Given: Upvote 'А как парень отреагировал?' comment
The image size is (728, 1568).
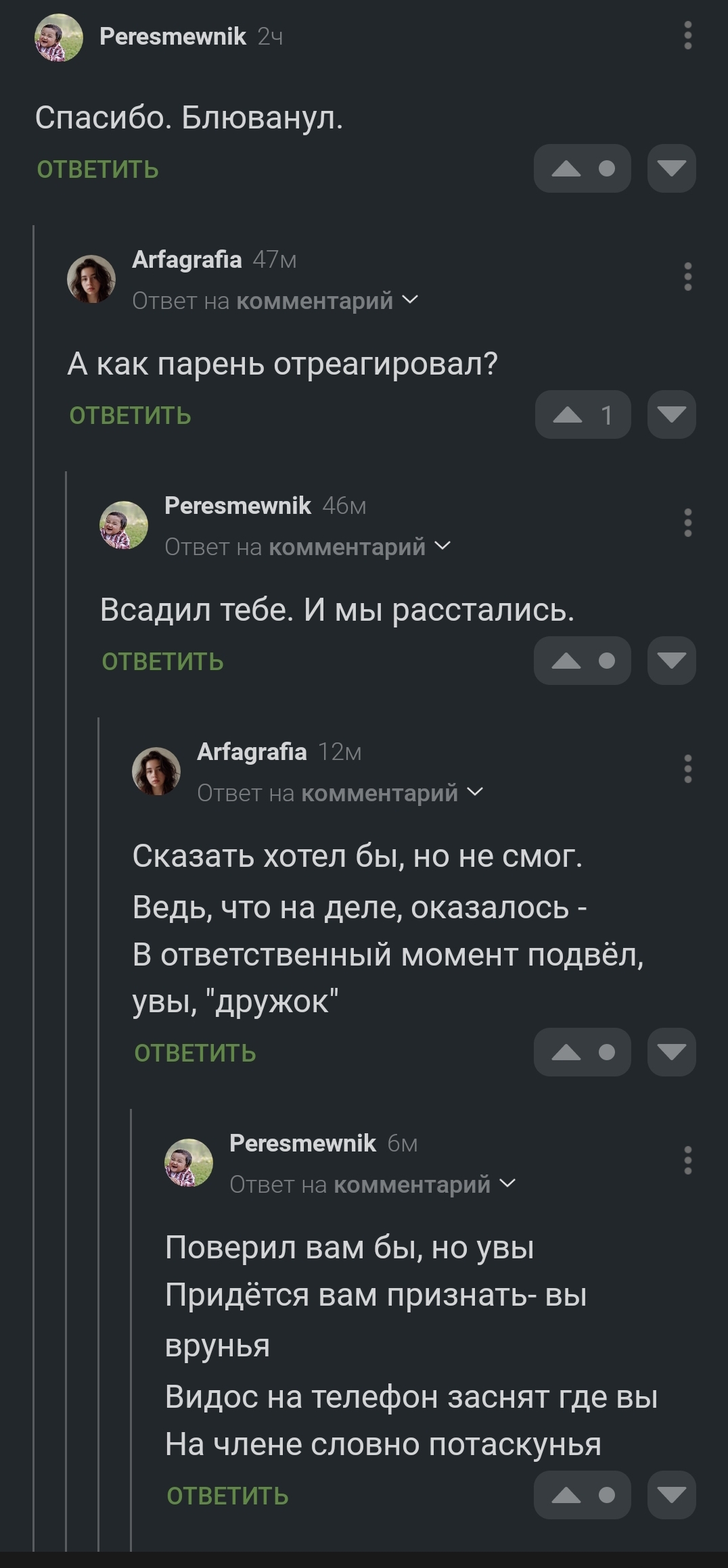Looking at the screenshot, I should 568,414.
